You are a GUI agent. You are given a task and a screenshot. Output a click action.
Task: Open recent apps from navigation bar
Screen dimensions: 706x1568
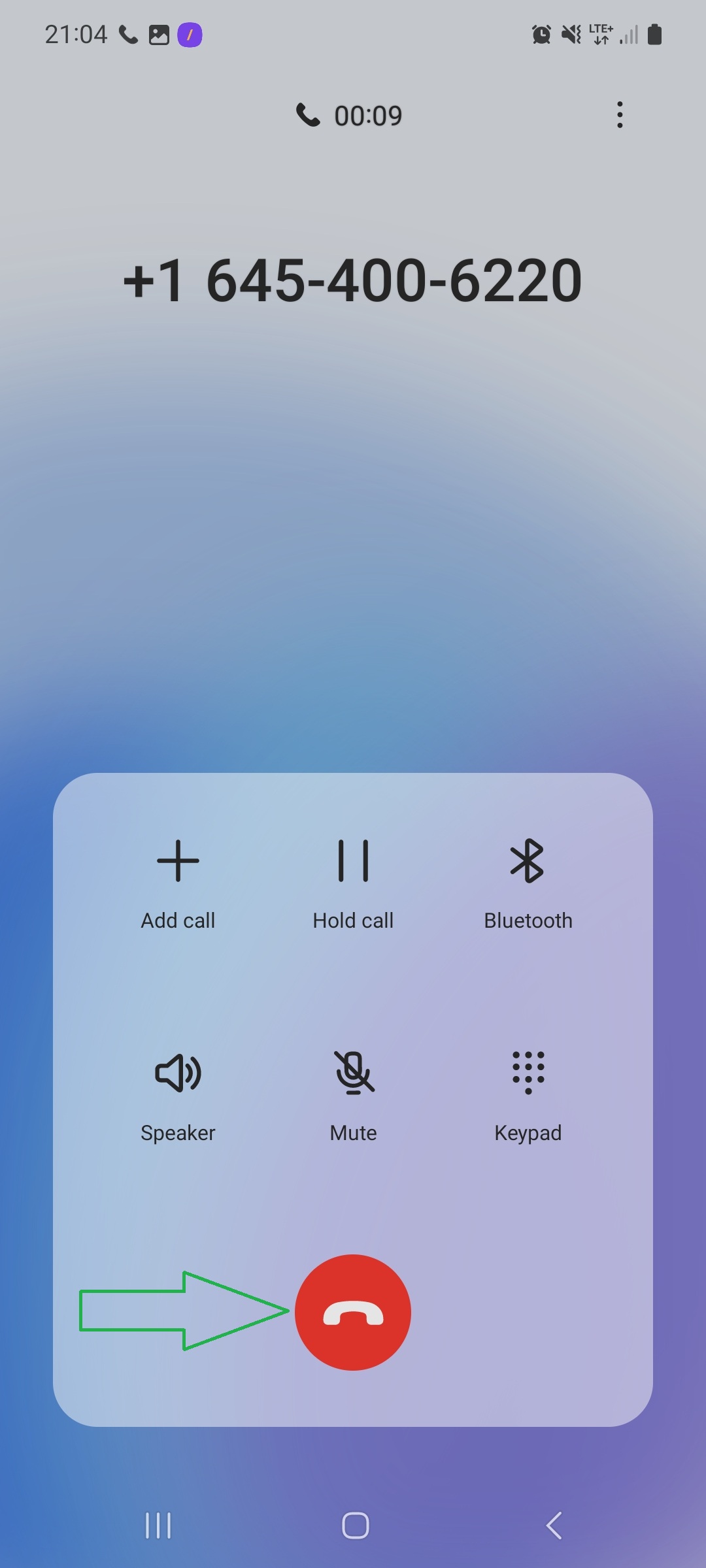[158, 1526]
